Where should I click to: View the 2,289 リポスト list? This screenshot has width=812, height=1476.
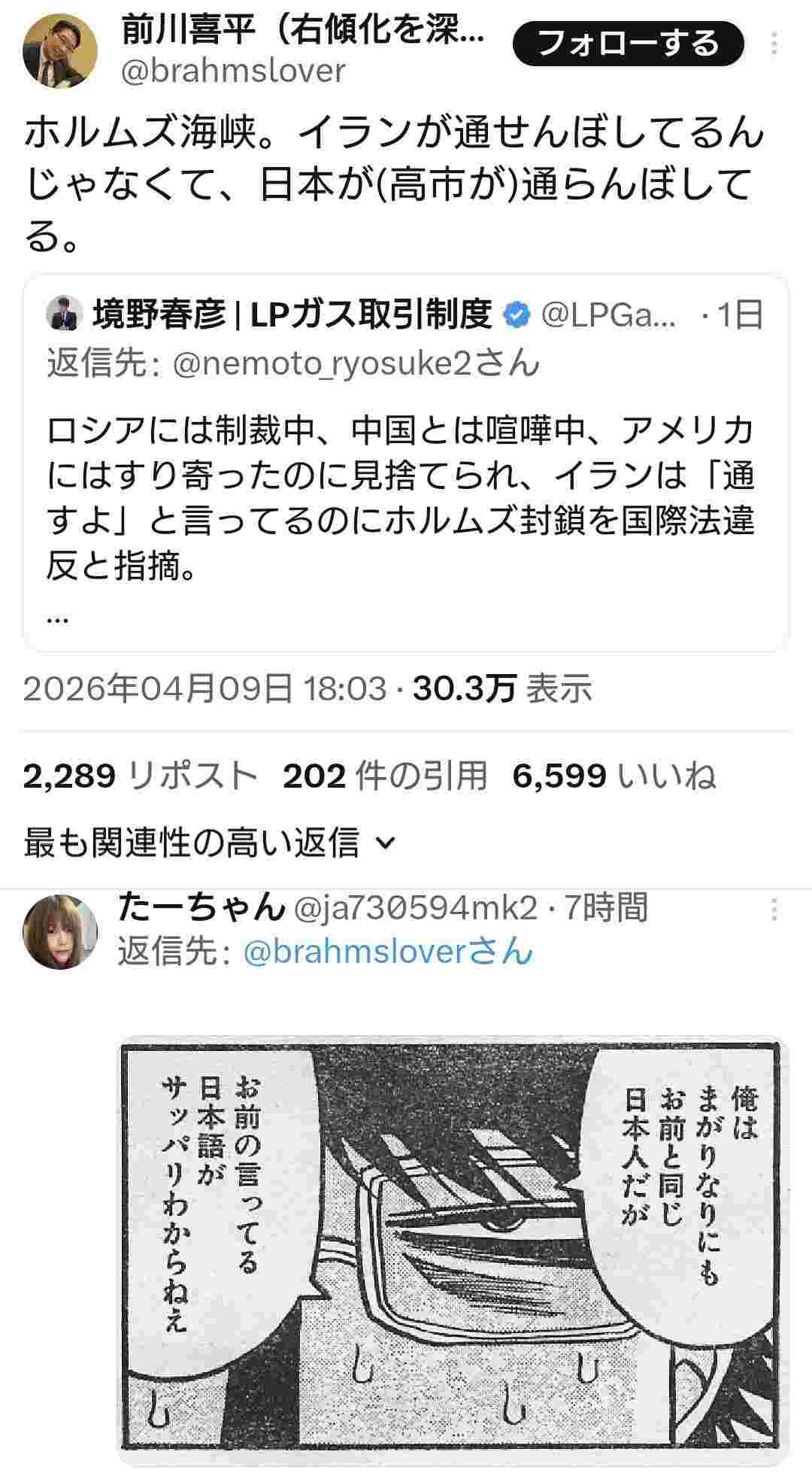140,775
